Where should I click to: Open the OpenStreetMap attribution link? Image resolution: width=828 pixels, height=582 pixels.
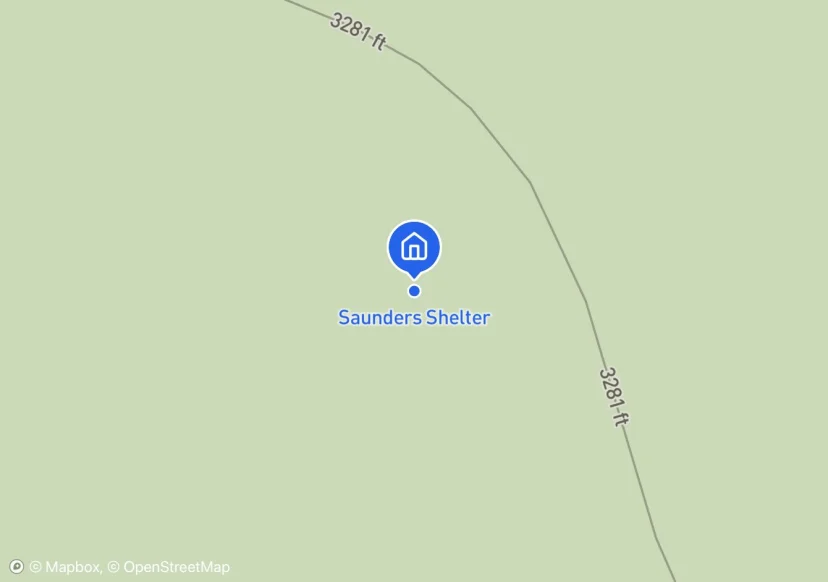pyautogui.click(x=169, y=567)
